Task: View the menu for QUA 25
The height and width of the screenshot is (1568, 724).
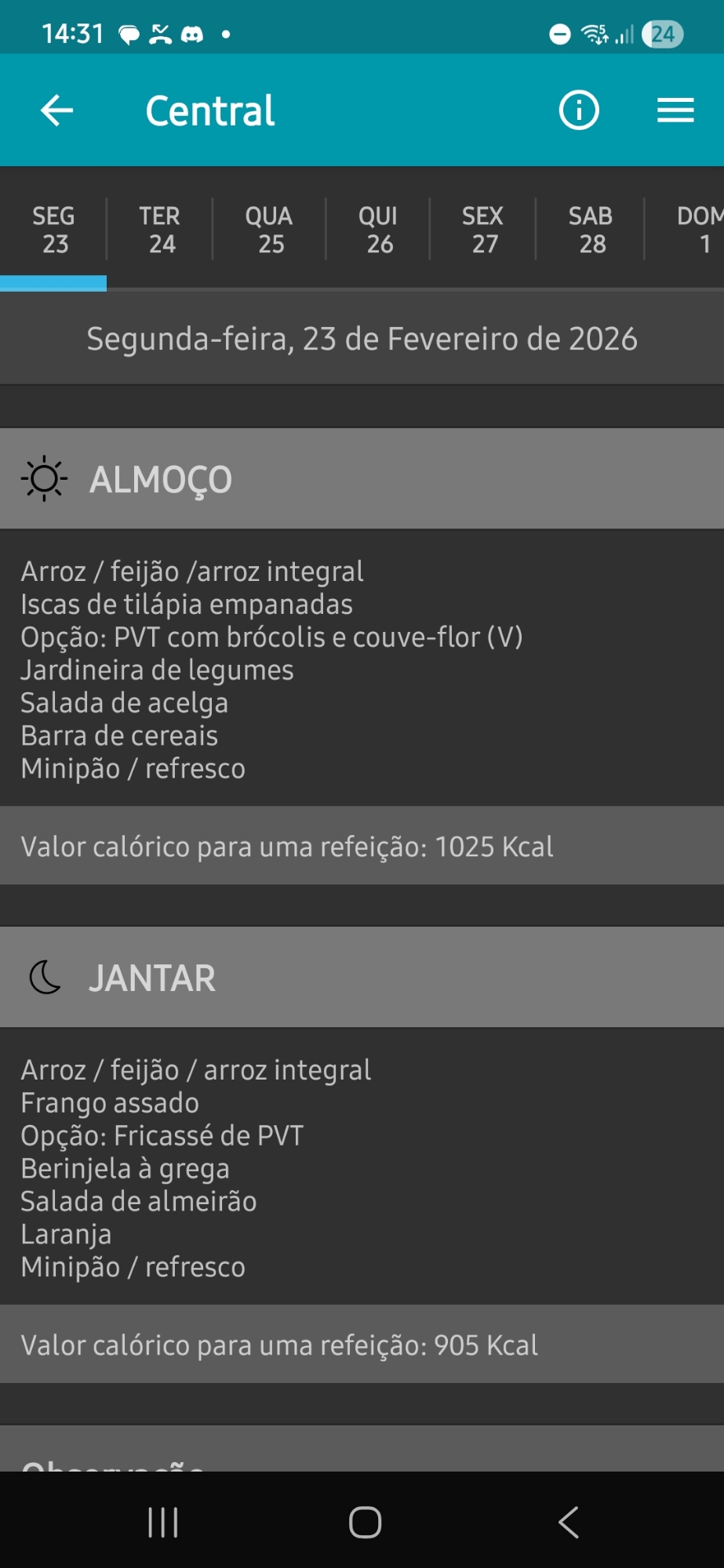Action: coord(269,230)
